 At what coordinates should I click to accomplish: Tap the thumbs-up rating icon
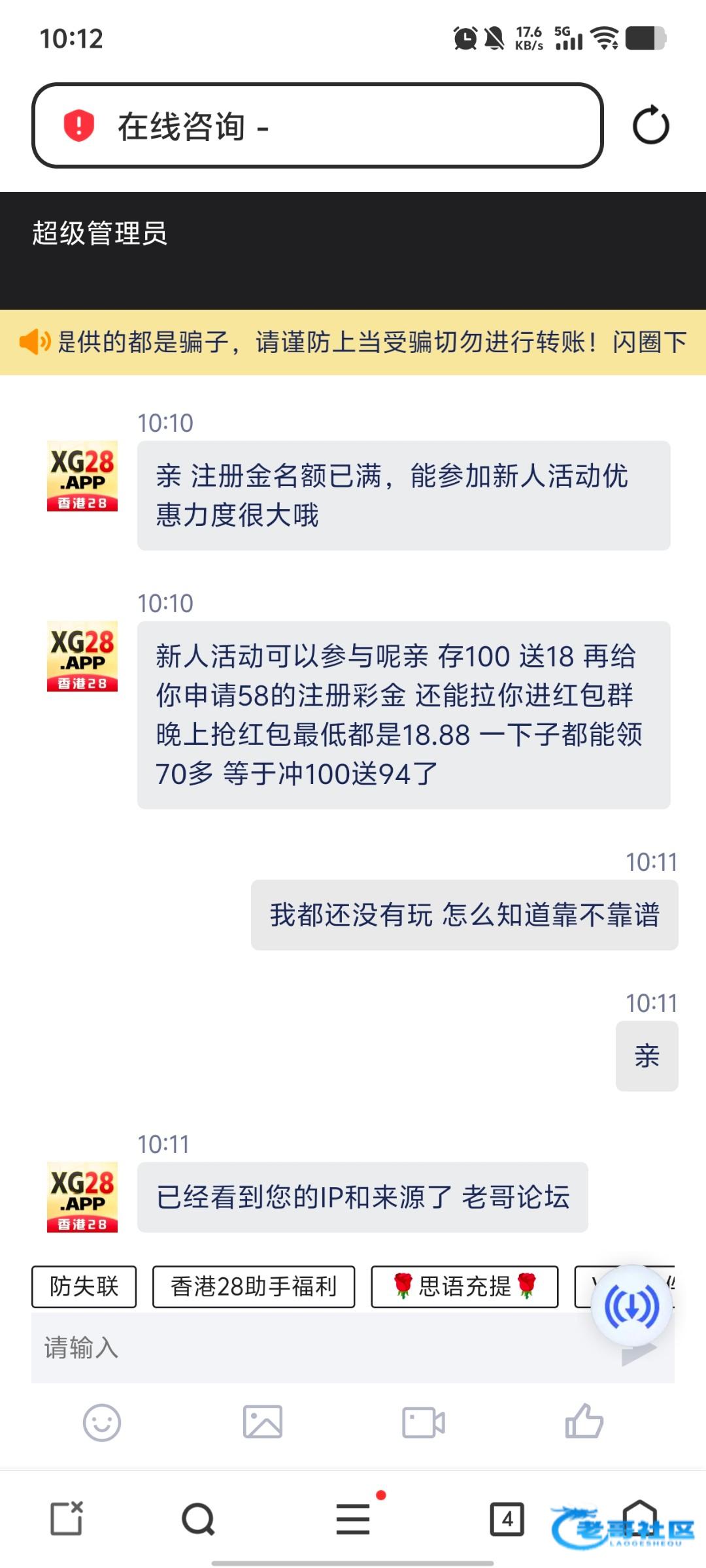(584, 1421)
